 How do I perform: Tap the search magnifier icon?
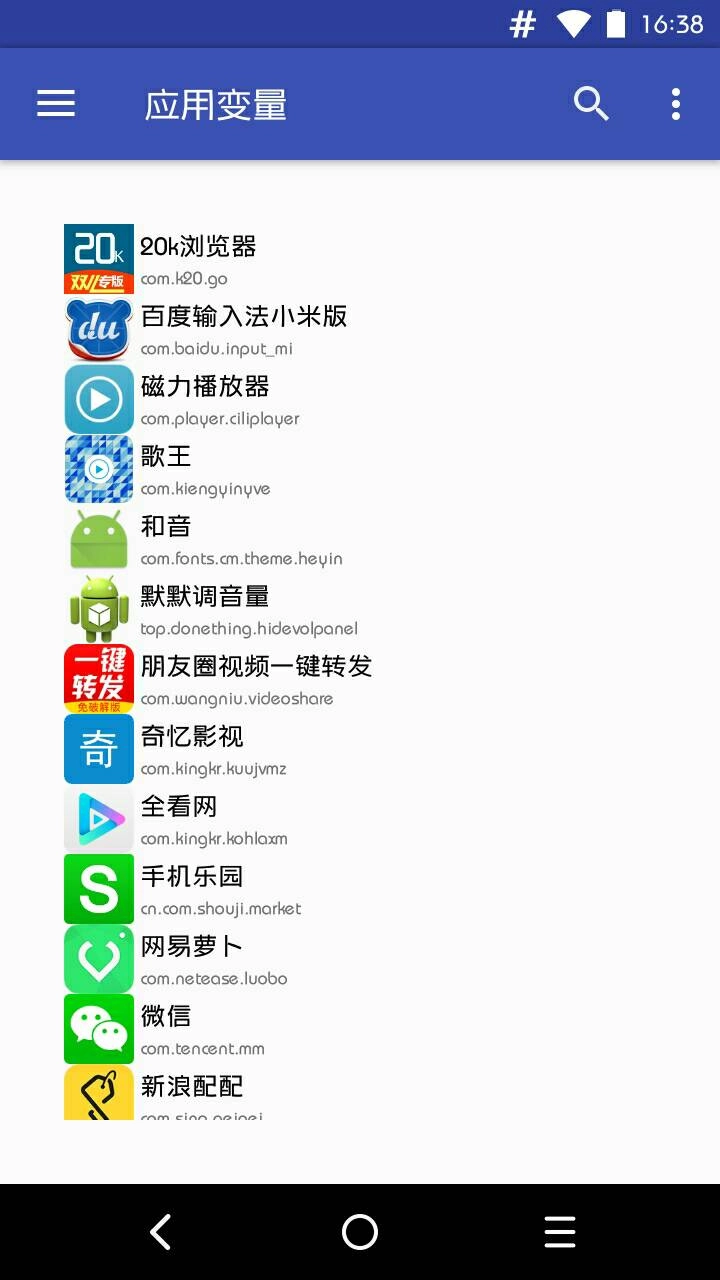pos(591,104)
